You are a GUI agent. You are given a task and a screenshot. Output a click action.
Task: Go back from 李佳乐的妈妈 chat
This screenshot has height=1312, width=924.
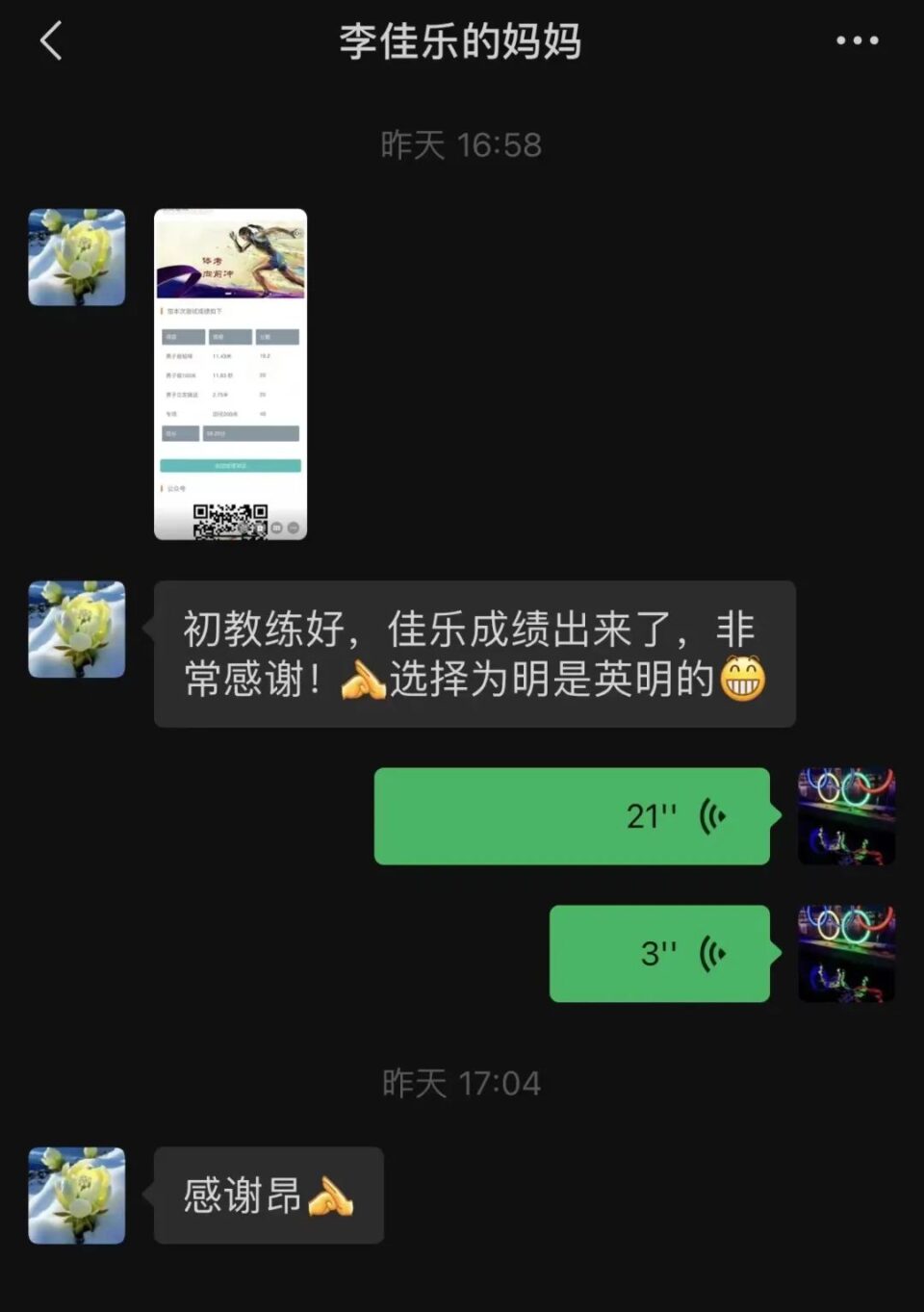tap(51, 41)
